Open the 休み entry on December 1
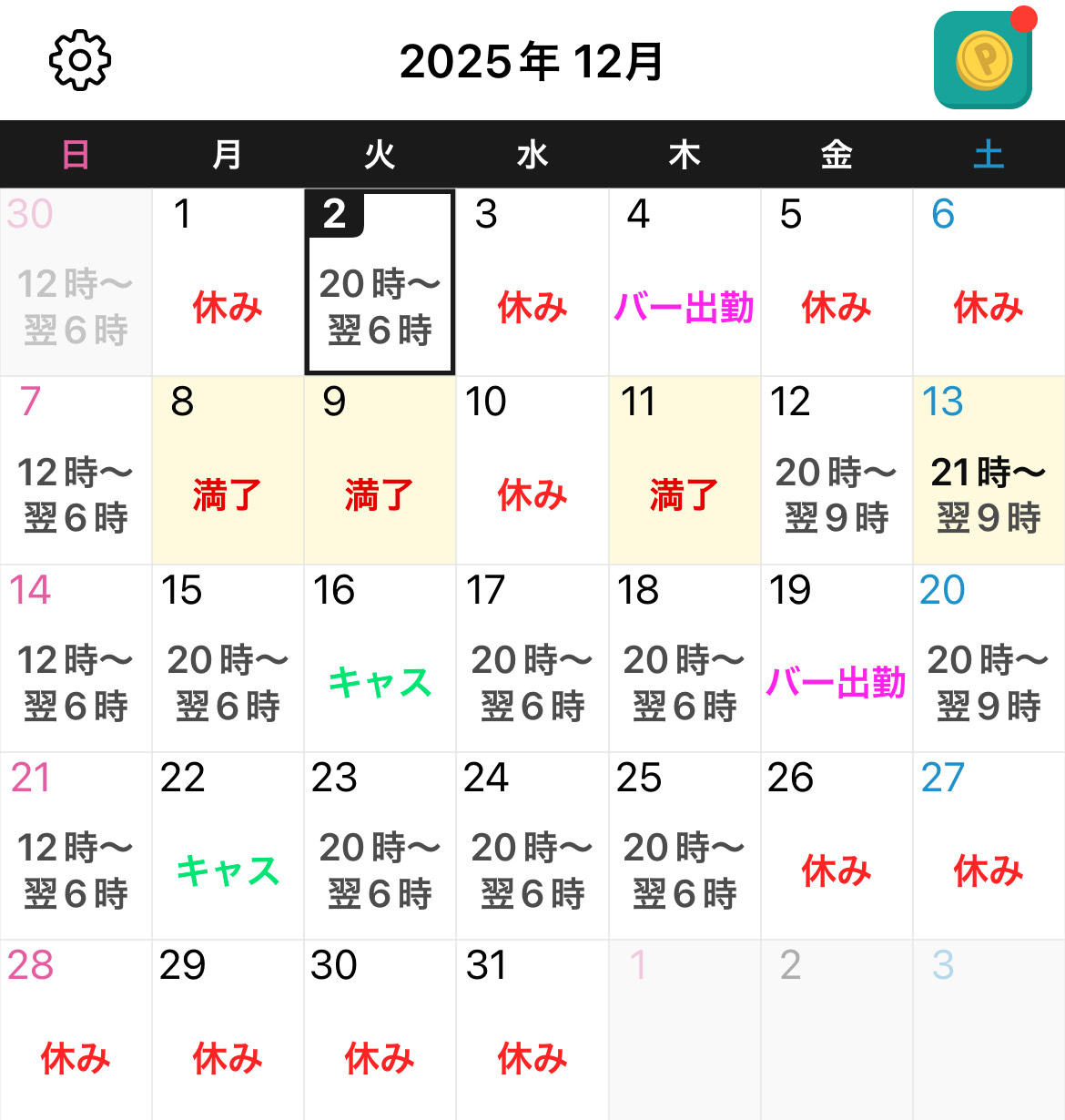Screen dimensions: 1065x1120 click(227, 308)
